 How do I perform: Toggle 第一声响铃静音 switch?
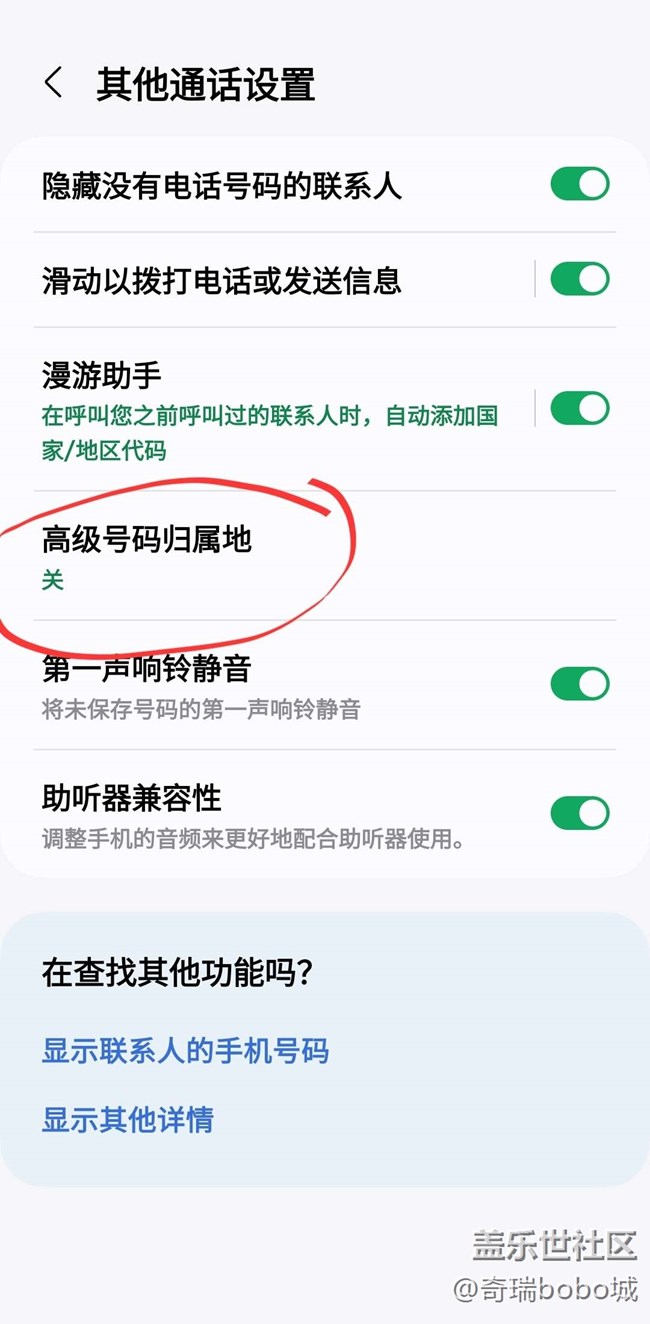pyautogui.click(x=580, y=684)
